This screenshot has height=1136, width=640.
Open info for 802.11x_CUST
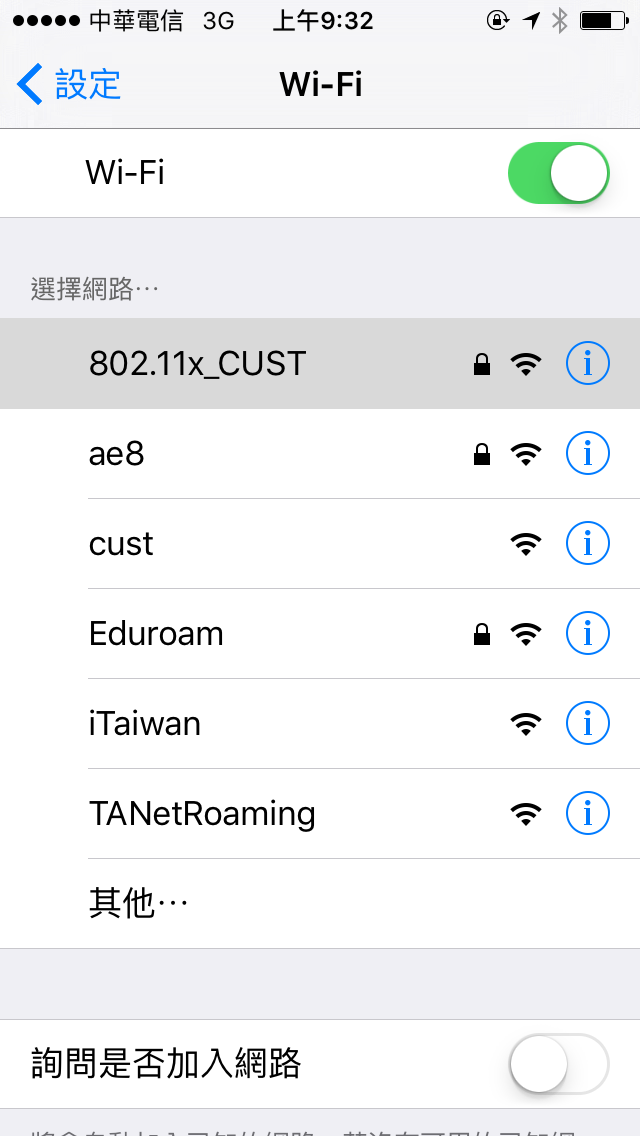[588, 363]
